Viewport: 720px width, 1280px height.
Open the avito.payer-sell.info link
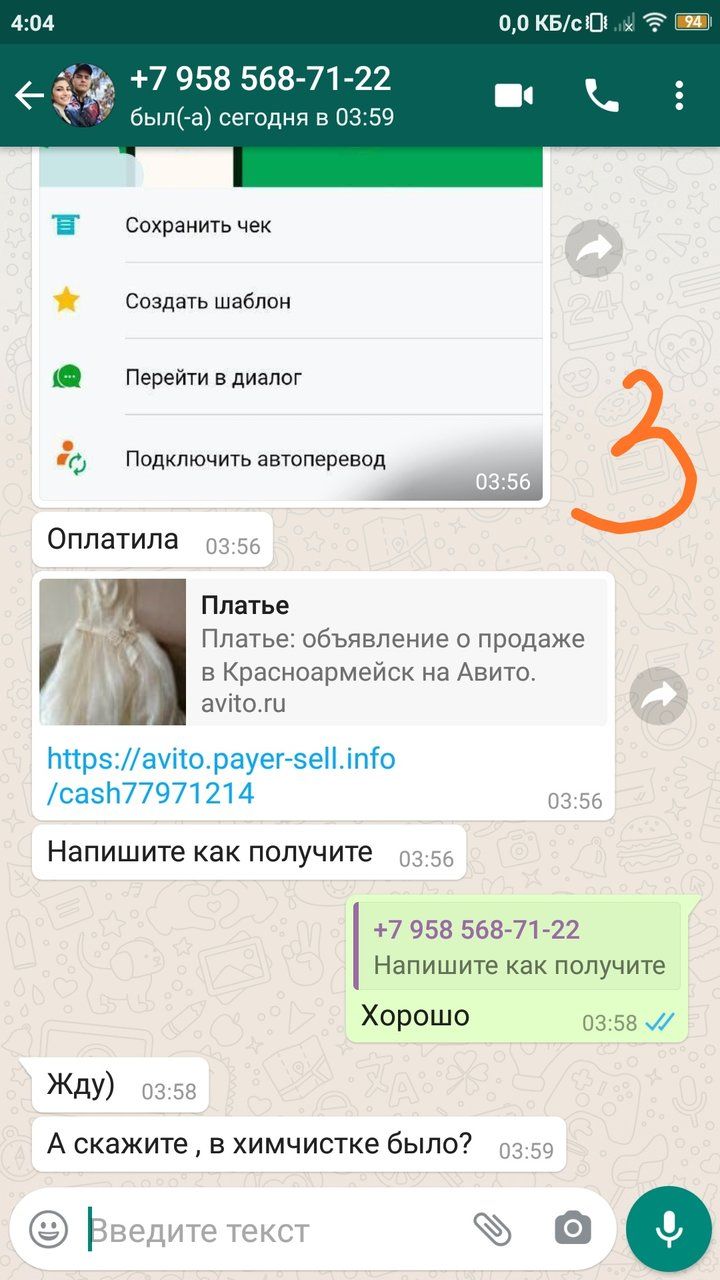point(221,776)
